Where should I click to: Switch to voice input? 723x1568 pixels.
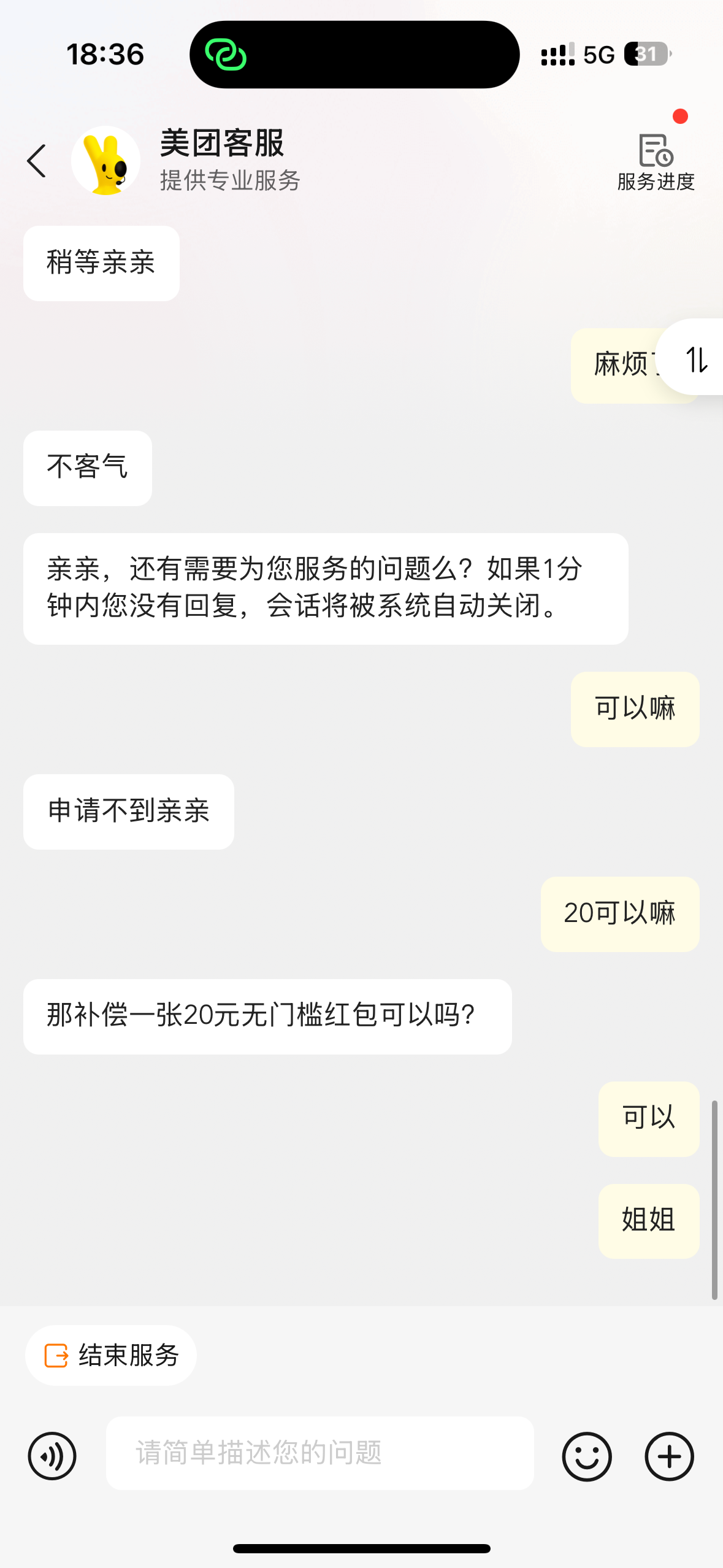(52, 1456)
